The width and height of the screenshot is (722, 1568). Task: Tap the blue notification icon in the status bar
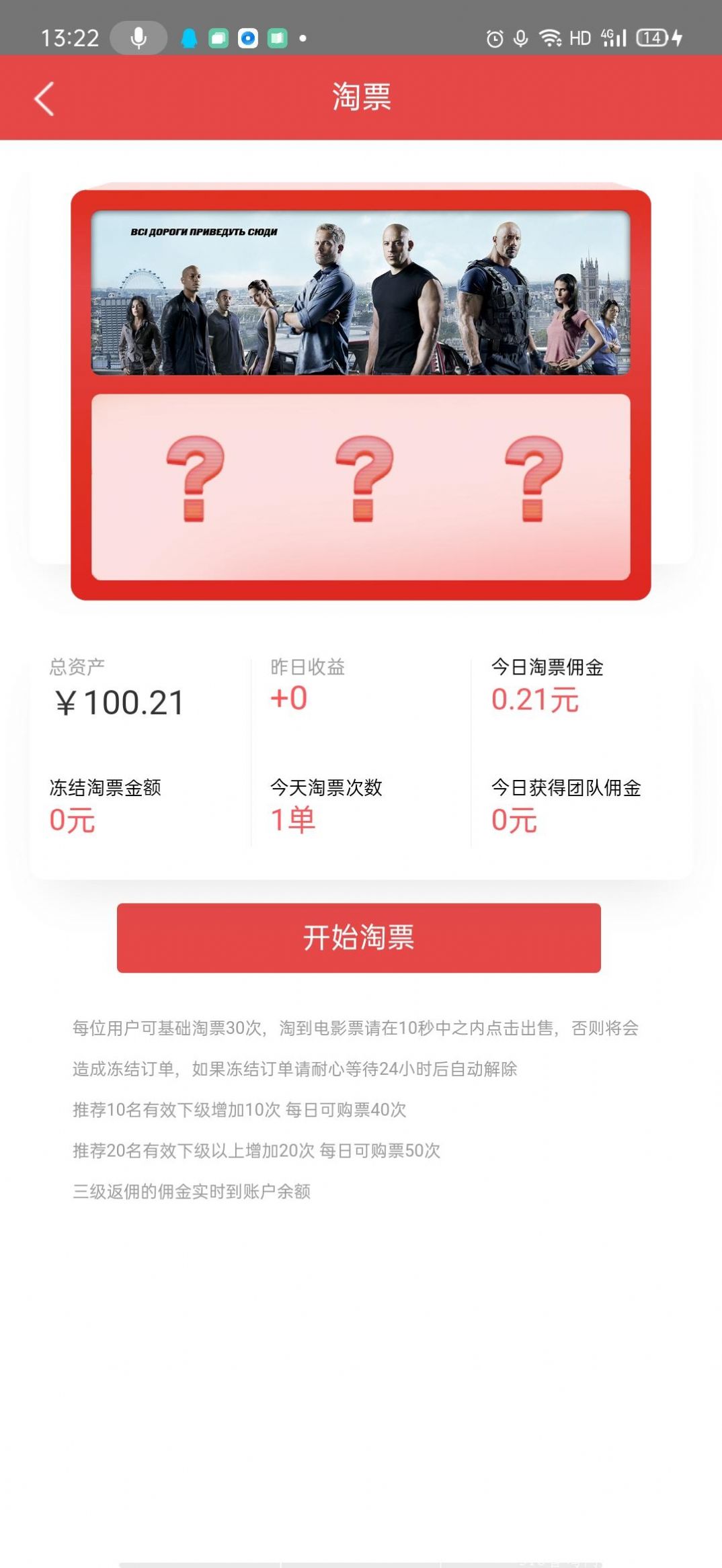pyautogui.click(x=190, y=37)
